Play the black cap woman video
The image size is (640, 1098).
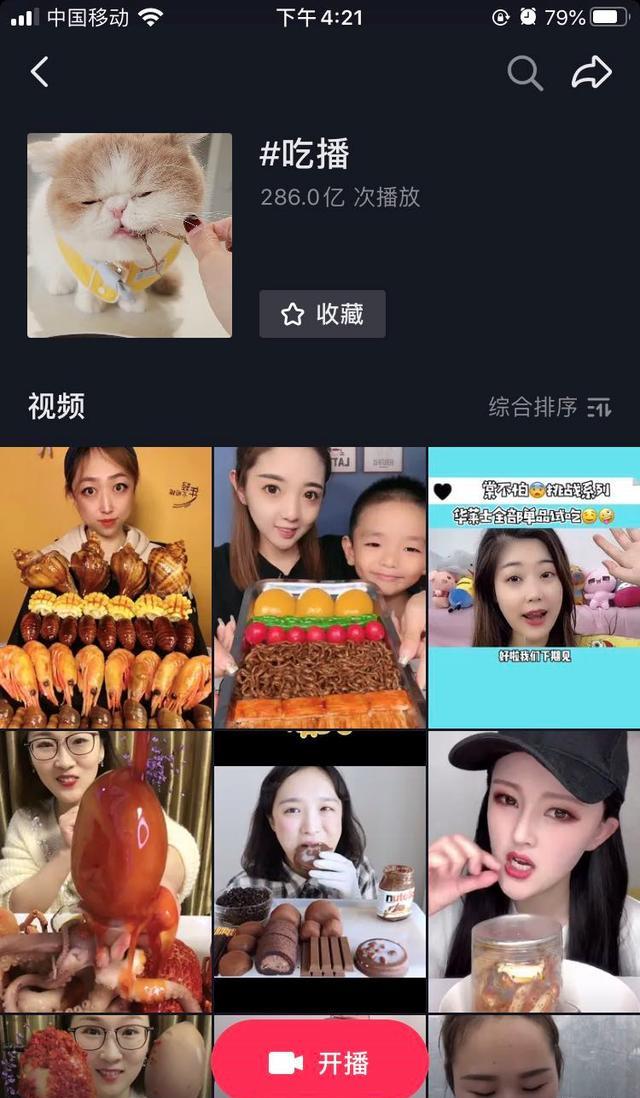[534, 870]
